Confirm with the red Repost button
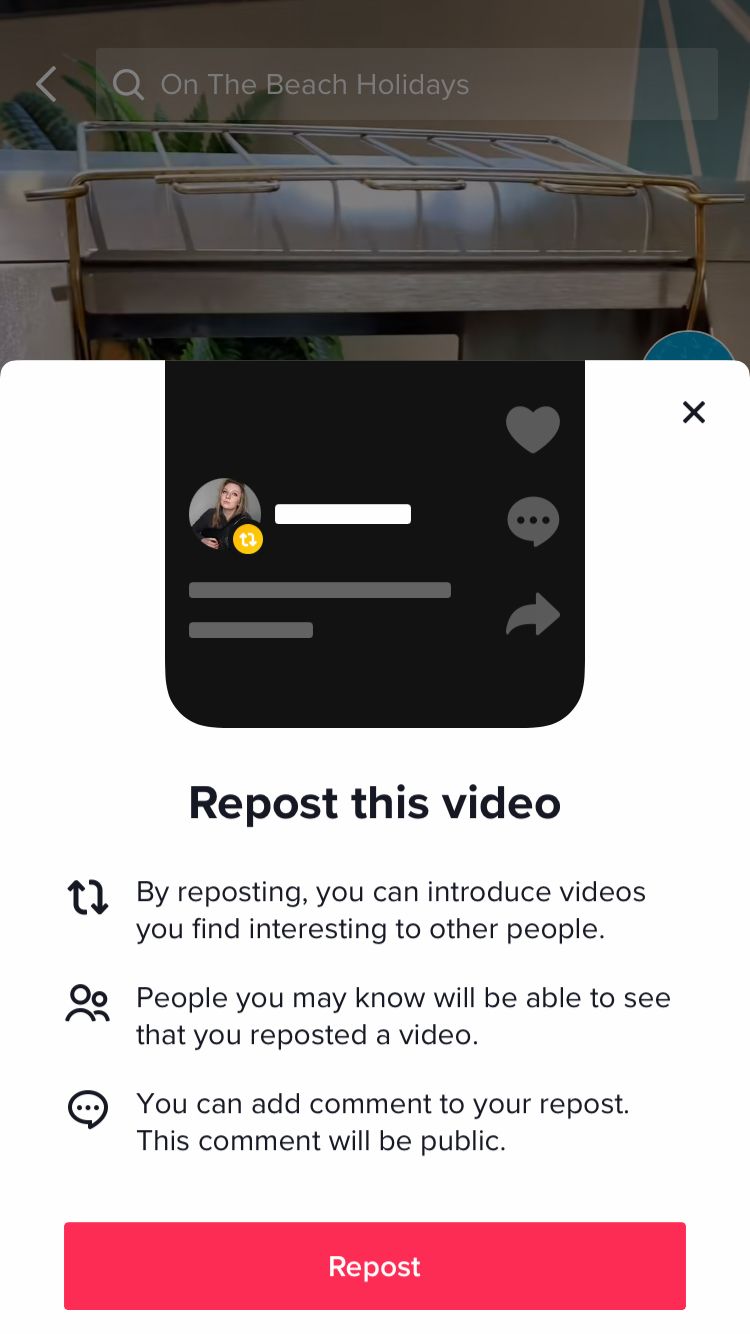Image resolution: width=750 pixels, height=1334 pixels. [375, 1266]
